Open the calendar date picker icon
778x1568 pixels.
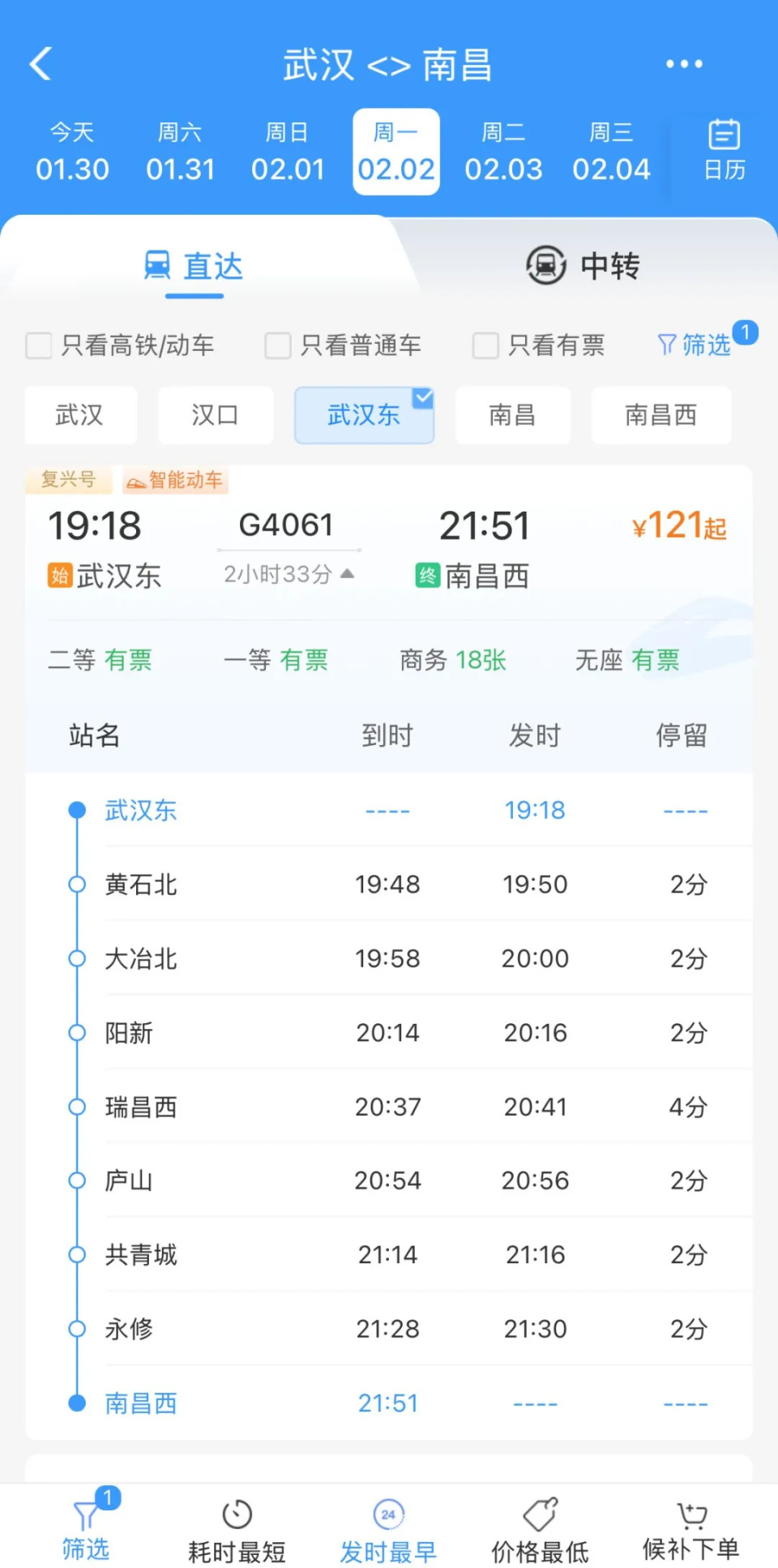722,150
